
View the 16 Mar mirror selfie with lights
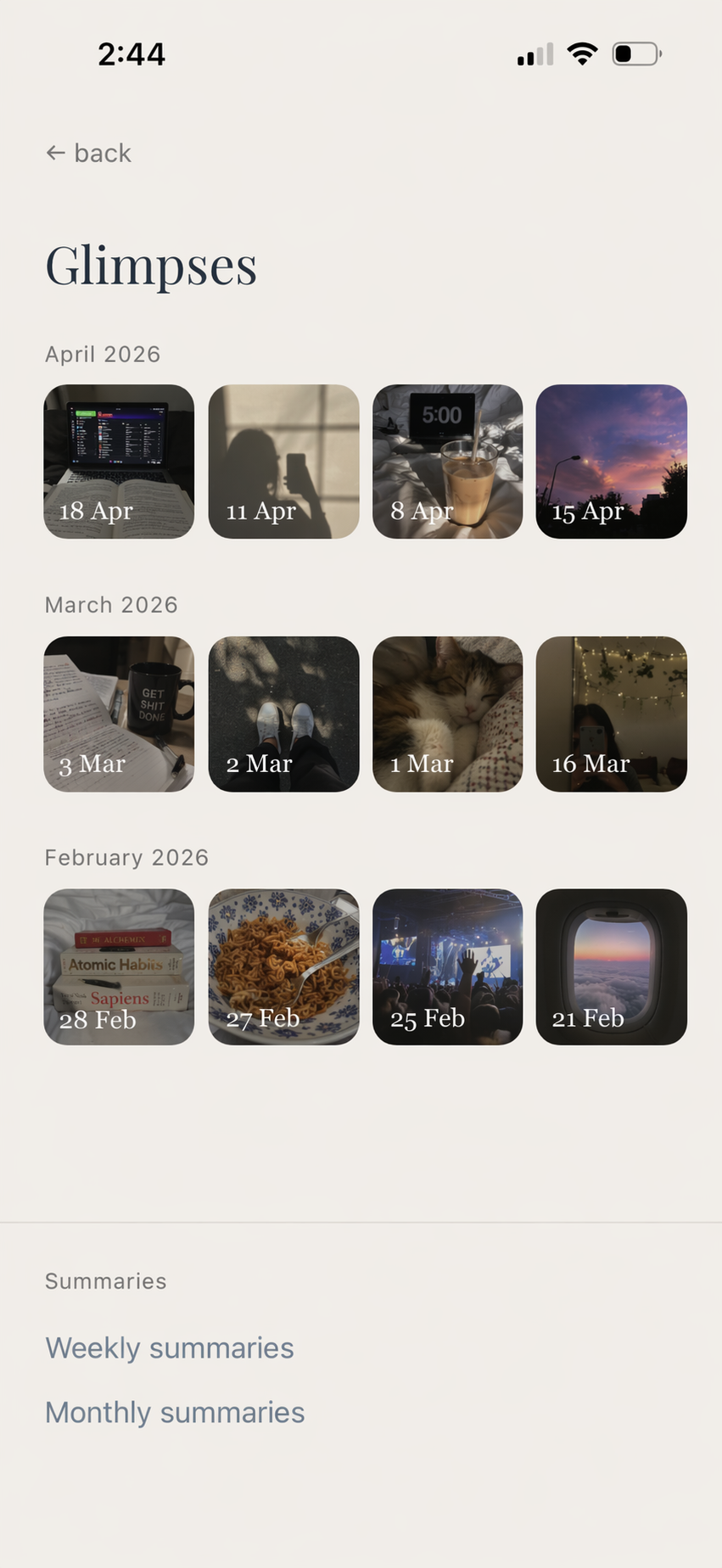point(612,714)
